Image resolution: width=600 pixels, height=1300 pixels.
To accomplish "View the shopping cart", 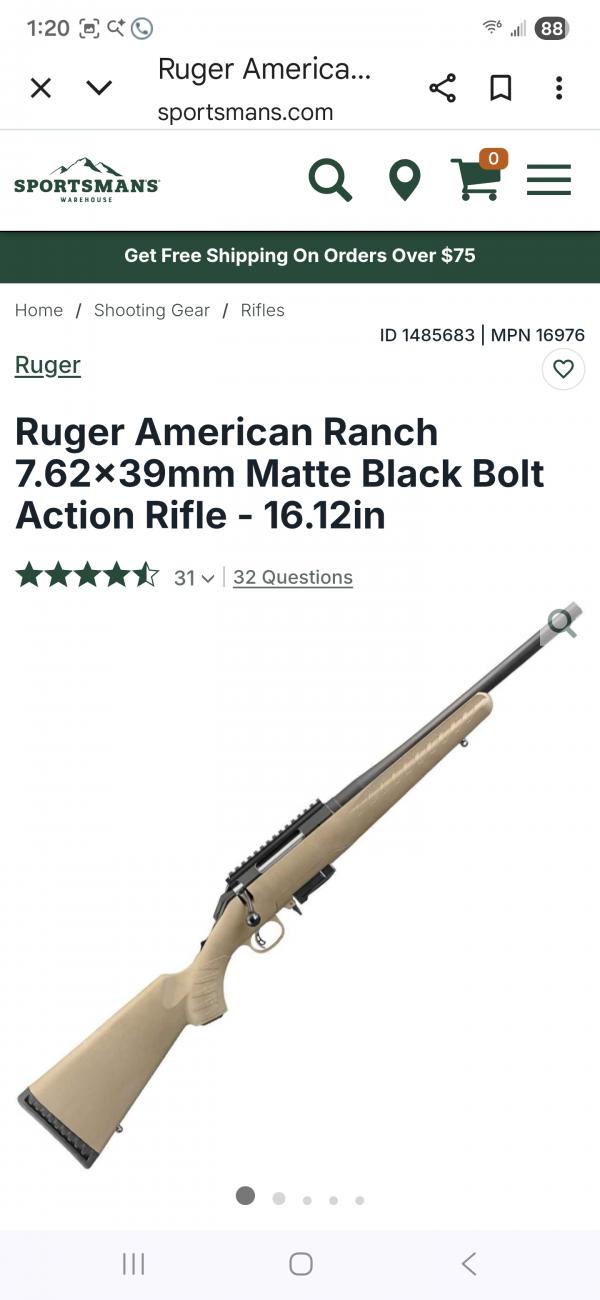I will (476, 178).
